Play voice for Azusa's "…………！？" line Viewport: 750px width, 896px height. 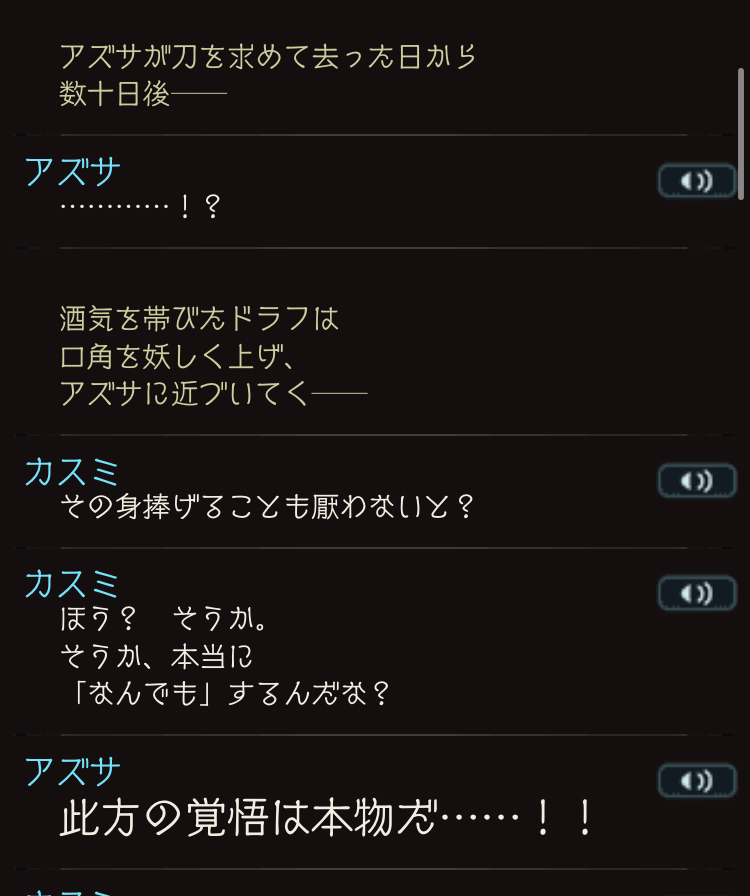click(696, 181)
